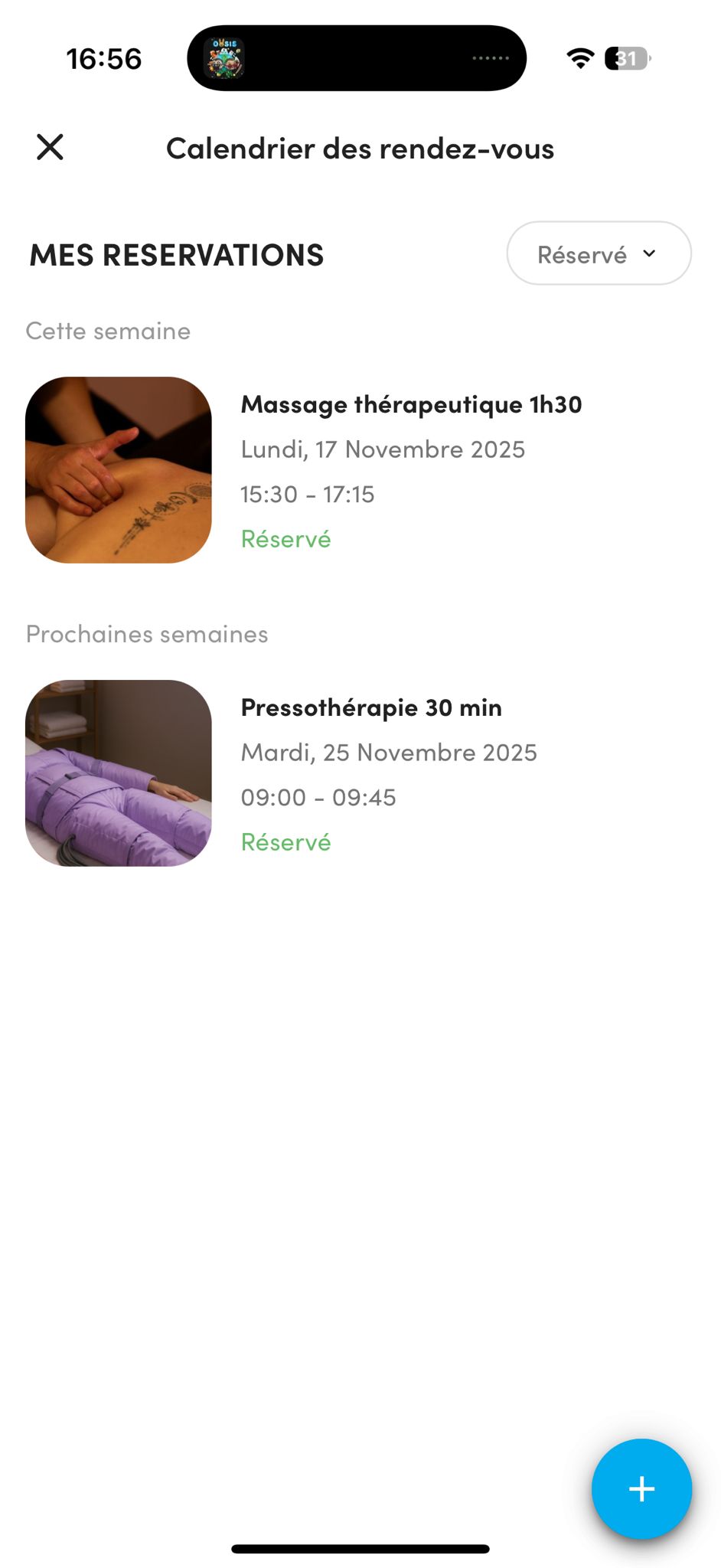Tap the pressotherapy suit photo thumbnail
The width and height of the screenshot is (721, 1568).
(118, 772)
